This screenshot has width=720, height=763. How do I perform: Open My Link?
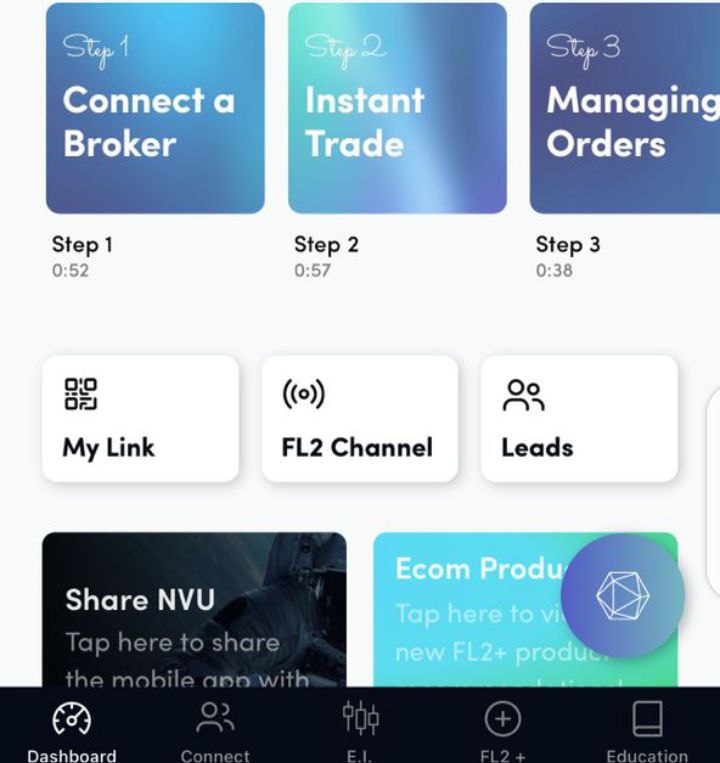point(140,418)
